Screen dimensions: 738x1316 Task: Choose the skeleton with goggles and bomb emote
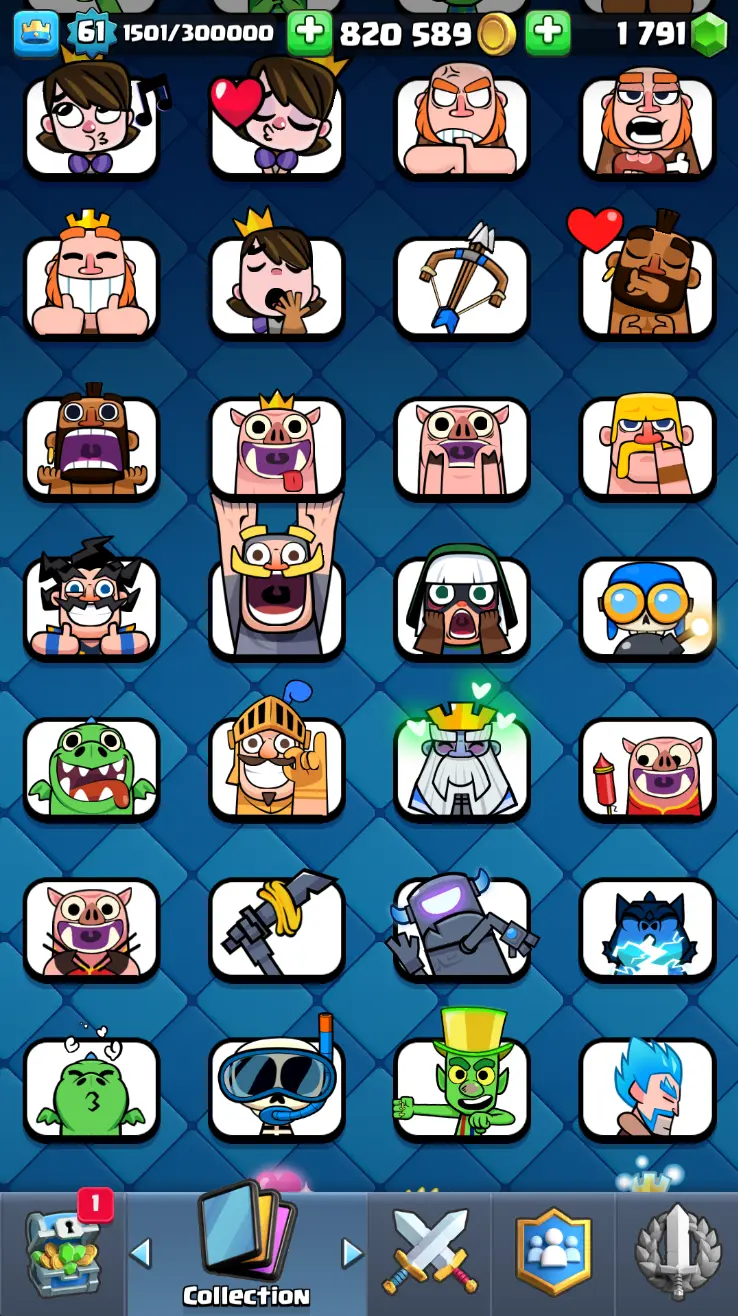coord(647,607)
